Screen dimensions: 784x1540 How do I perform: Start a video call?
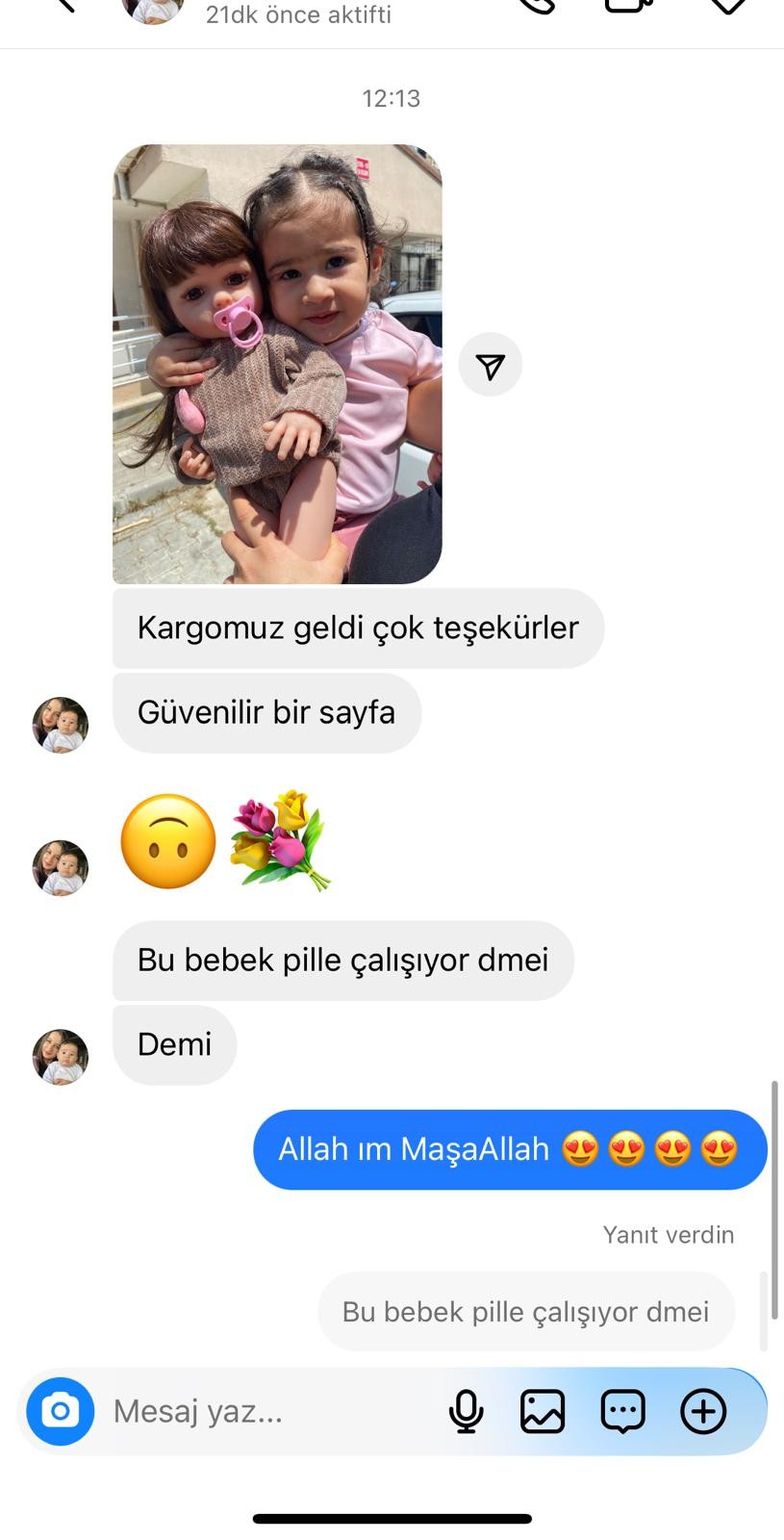tap(628, 5)
